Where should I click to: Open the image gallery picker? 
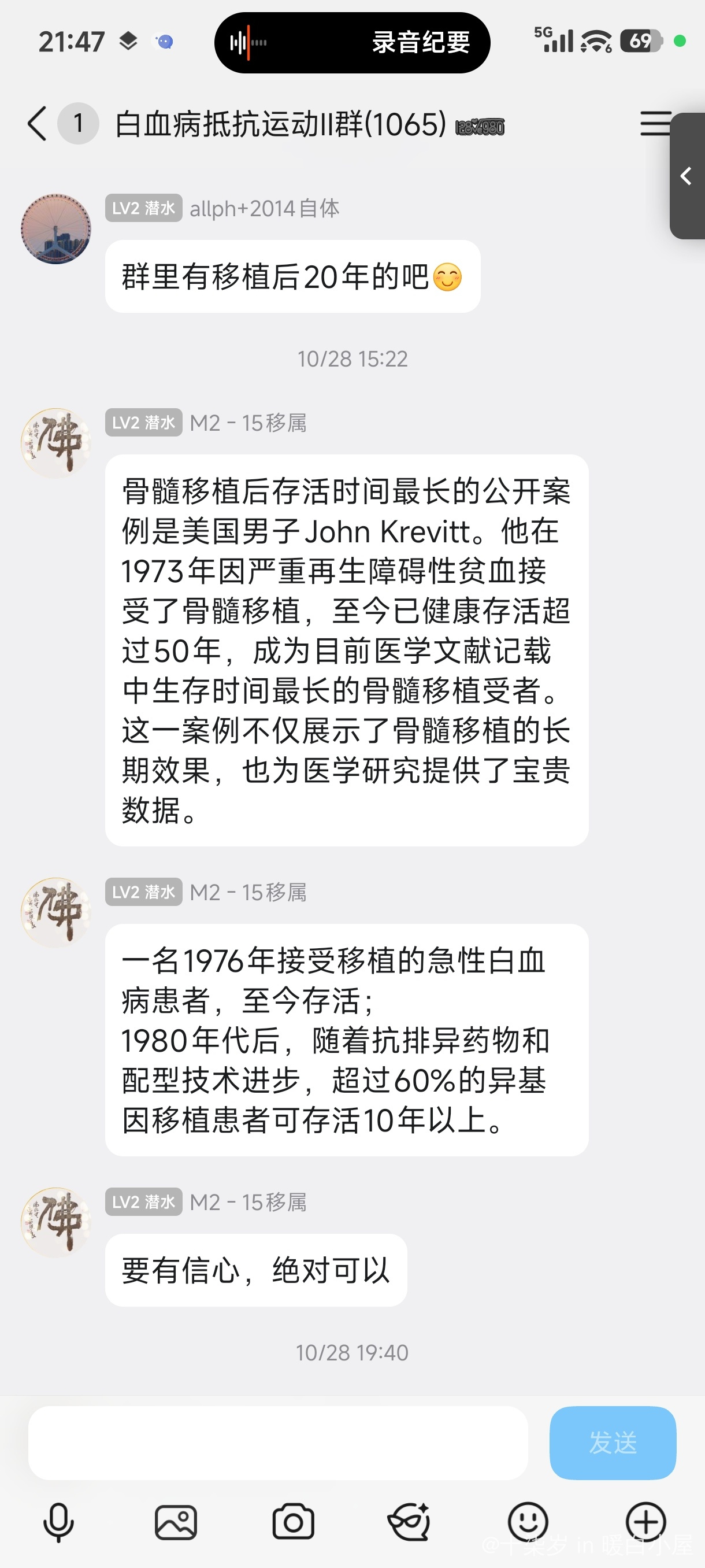pos(176,1522)
